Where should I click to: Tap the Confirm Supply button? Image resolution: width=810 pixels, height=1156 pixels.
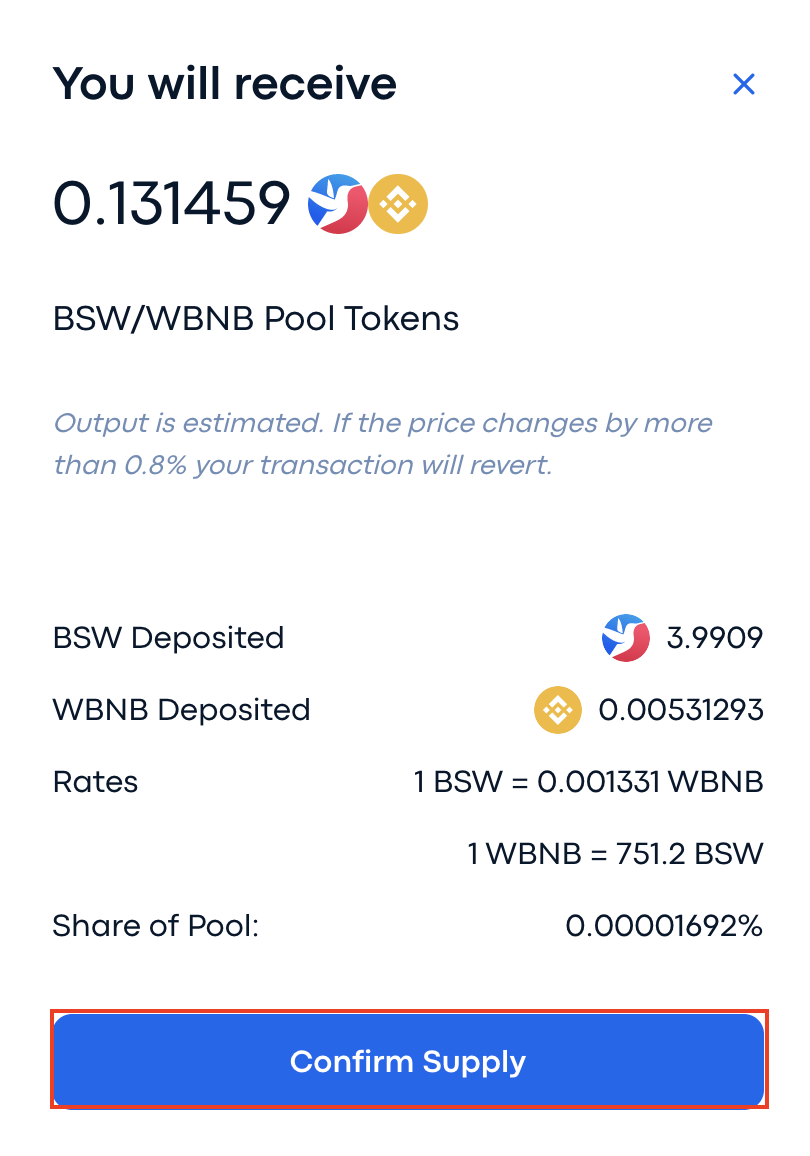pos(408,1061)
